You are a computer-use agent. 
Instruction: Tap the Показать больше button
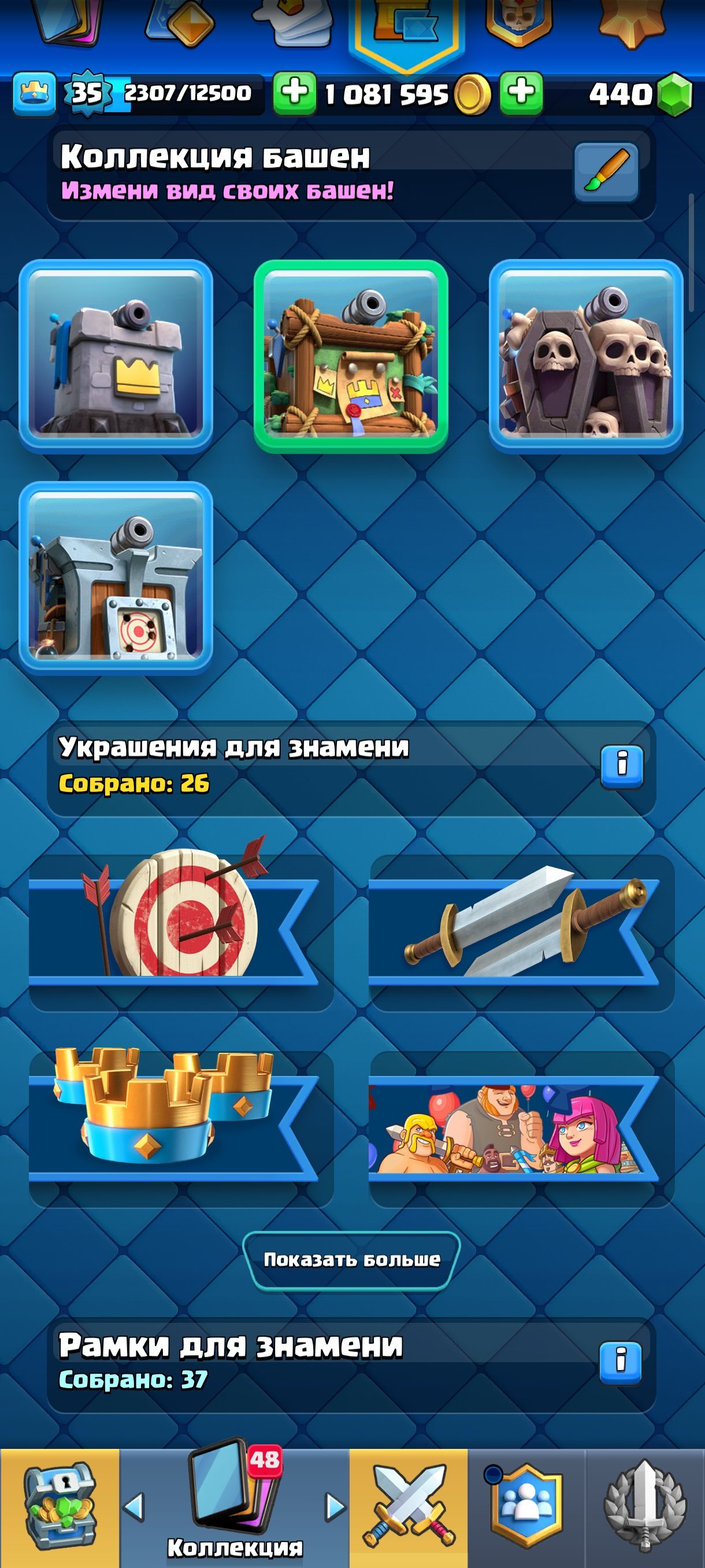coord(351,1259)
